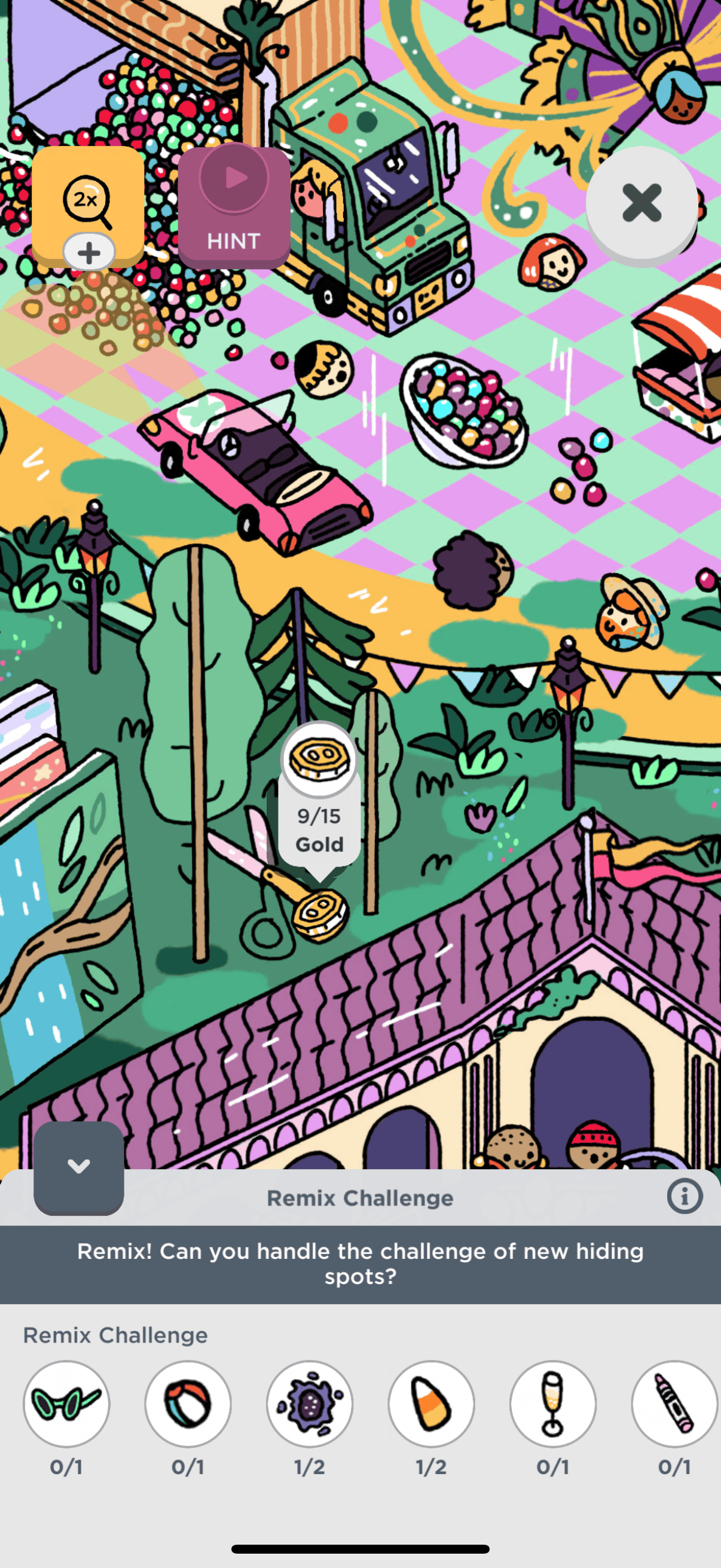The width and height of the screenshot is (721, 1568).
Task: Select the candy corn target item
Action: pyautogui.click(x=432, y=1403)
